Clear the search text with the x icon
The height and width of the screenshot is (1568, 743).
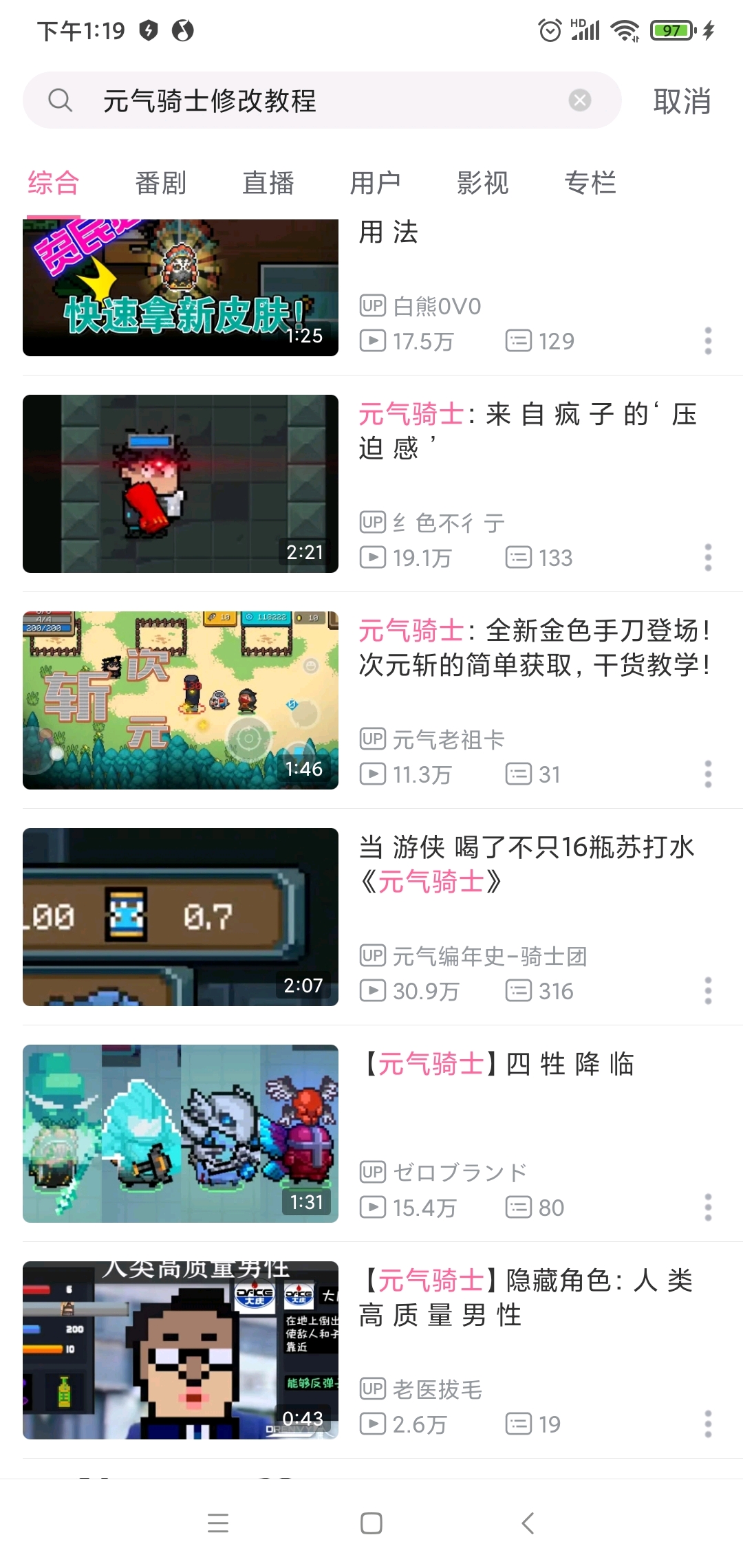coord(580,100)
